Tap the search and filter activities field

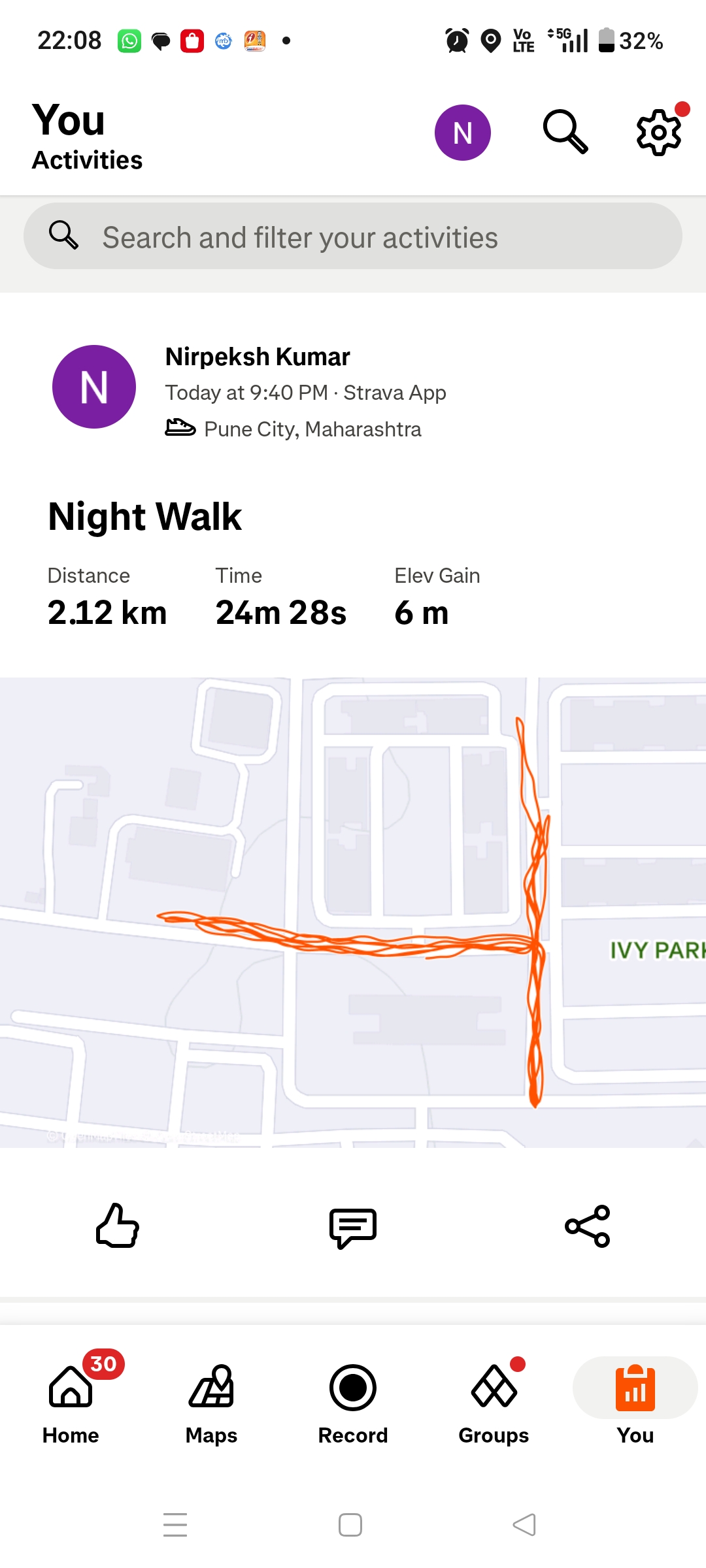click(x=353, y=237)
